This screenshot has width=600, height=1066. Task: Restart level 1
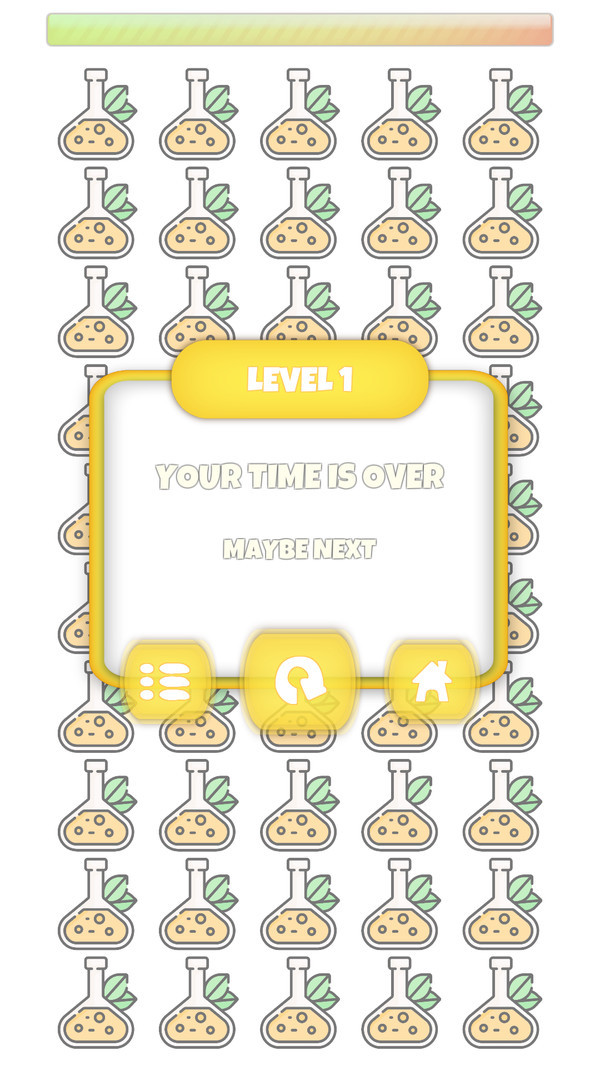click(300, 682)
